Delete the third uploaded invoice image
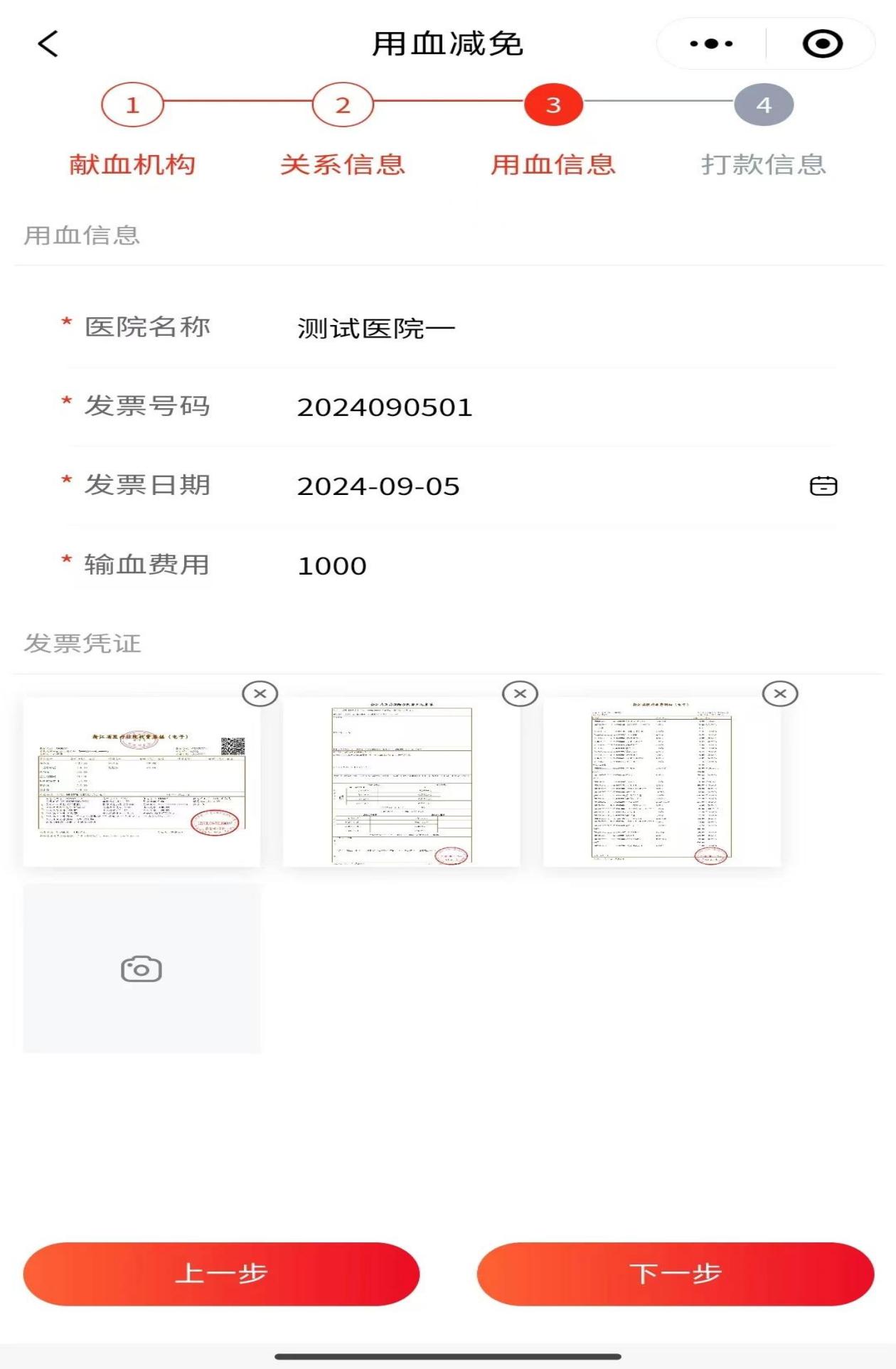This screenshot has width=896, height=1369. coord(780,693)
